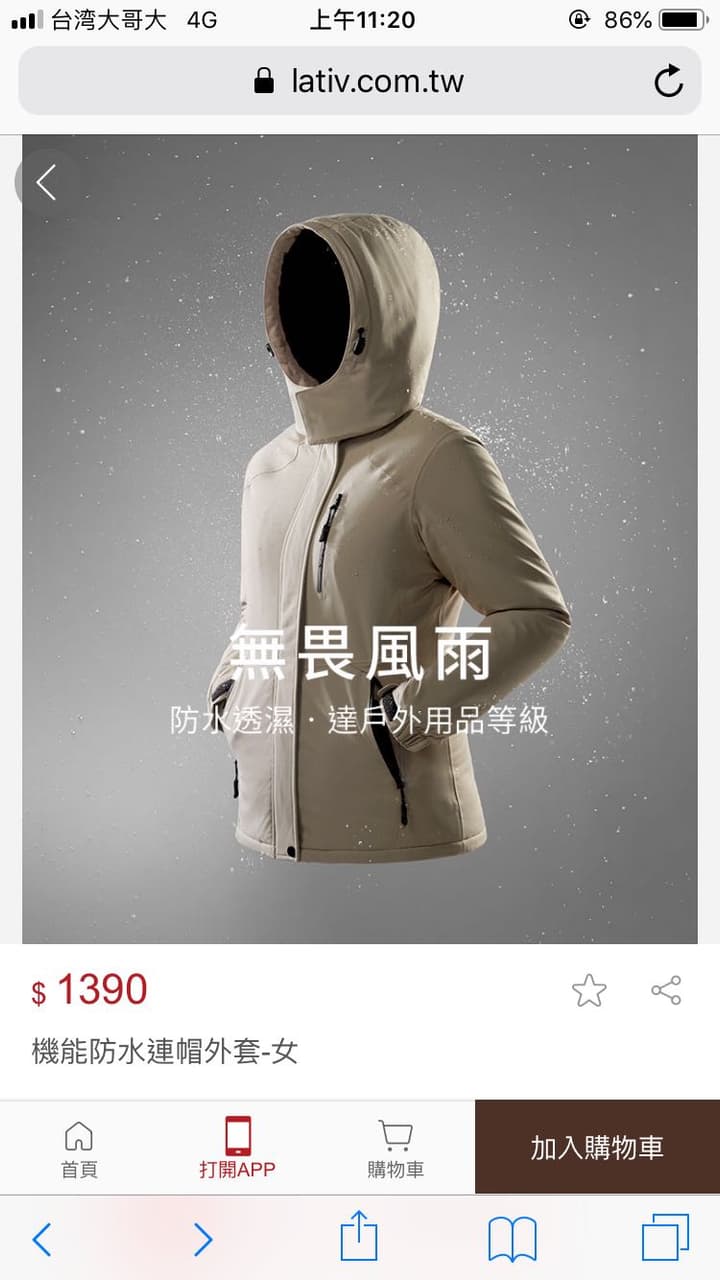Screen dimensions: 720x1280
Task: Tap 加入購物車 to add to cart
Action: pyautogui.click(x=597, y=1147)
